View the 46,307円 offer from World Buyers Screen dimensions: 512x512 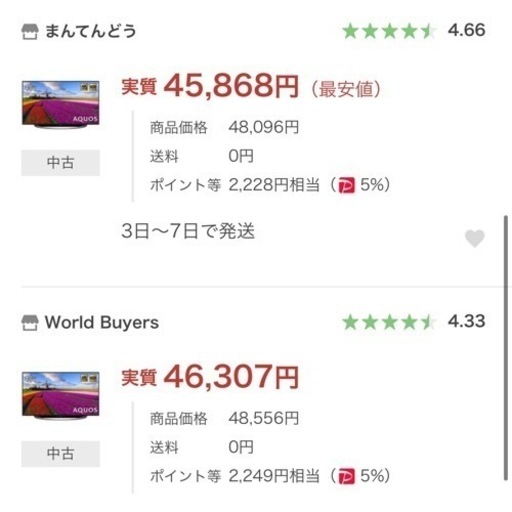pyautogui.click(x=210, y=377)
